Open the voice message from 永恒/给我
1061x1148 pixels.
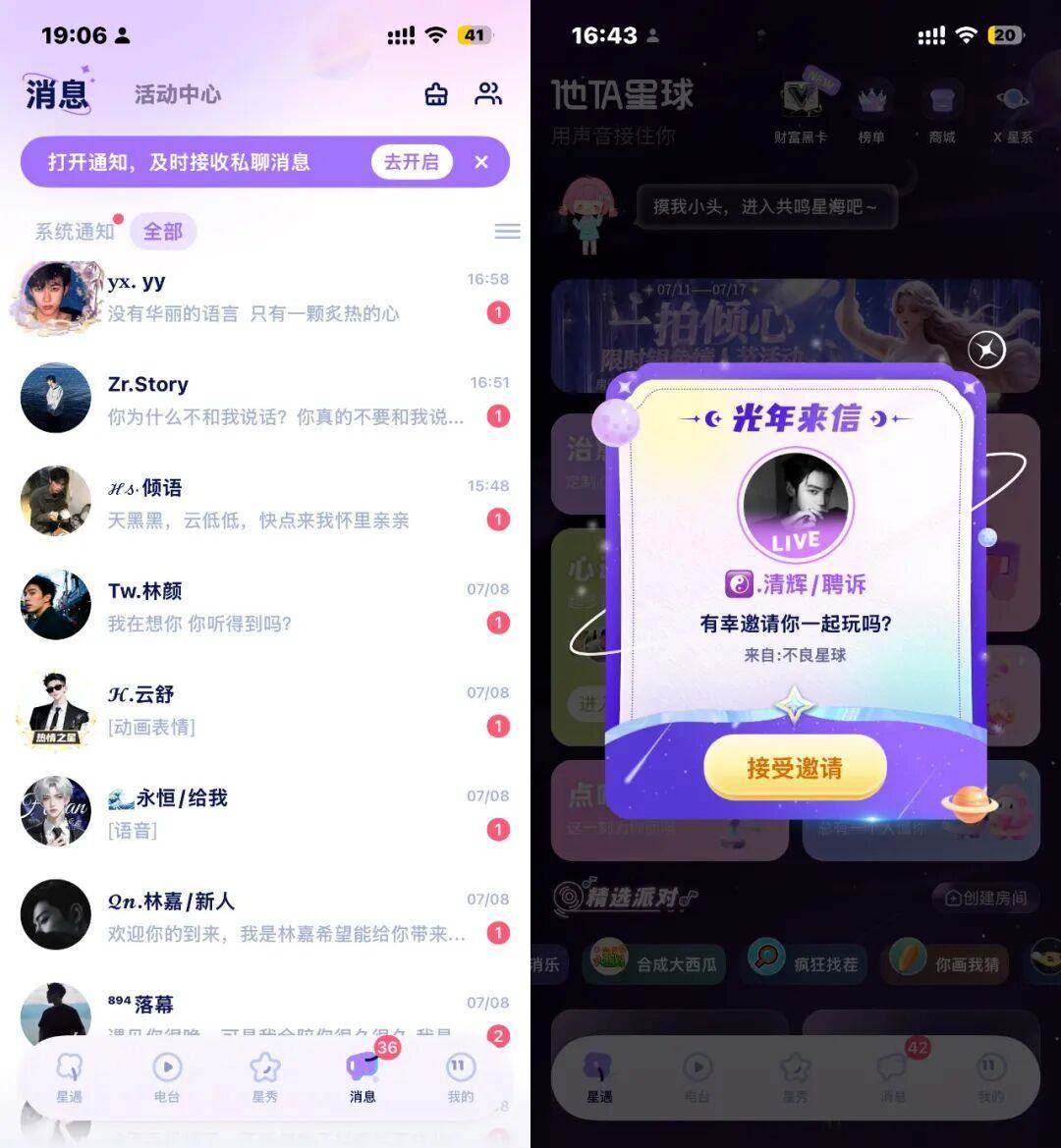coord(265,813)
